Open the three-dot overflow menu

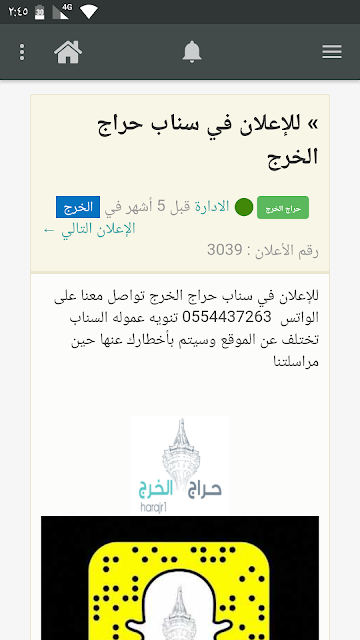click(x=22, y=52)
